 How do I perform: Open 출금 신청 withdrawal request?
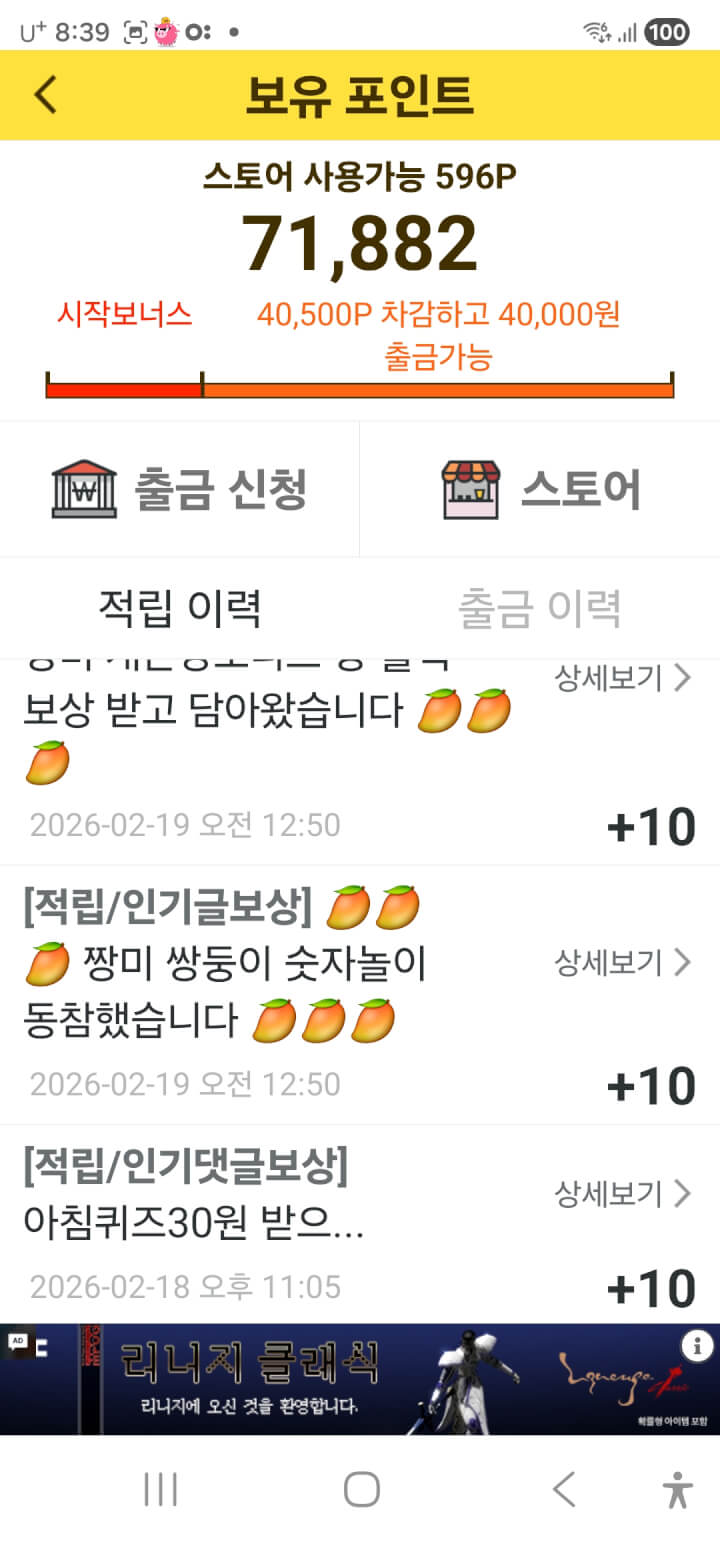tap(180, 489)
